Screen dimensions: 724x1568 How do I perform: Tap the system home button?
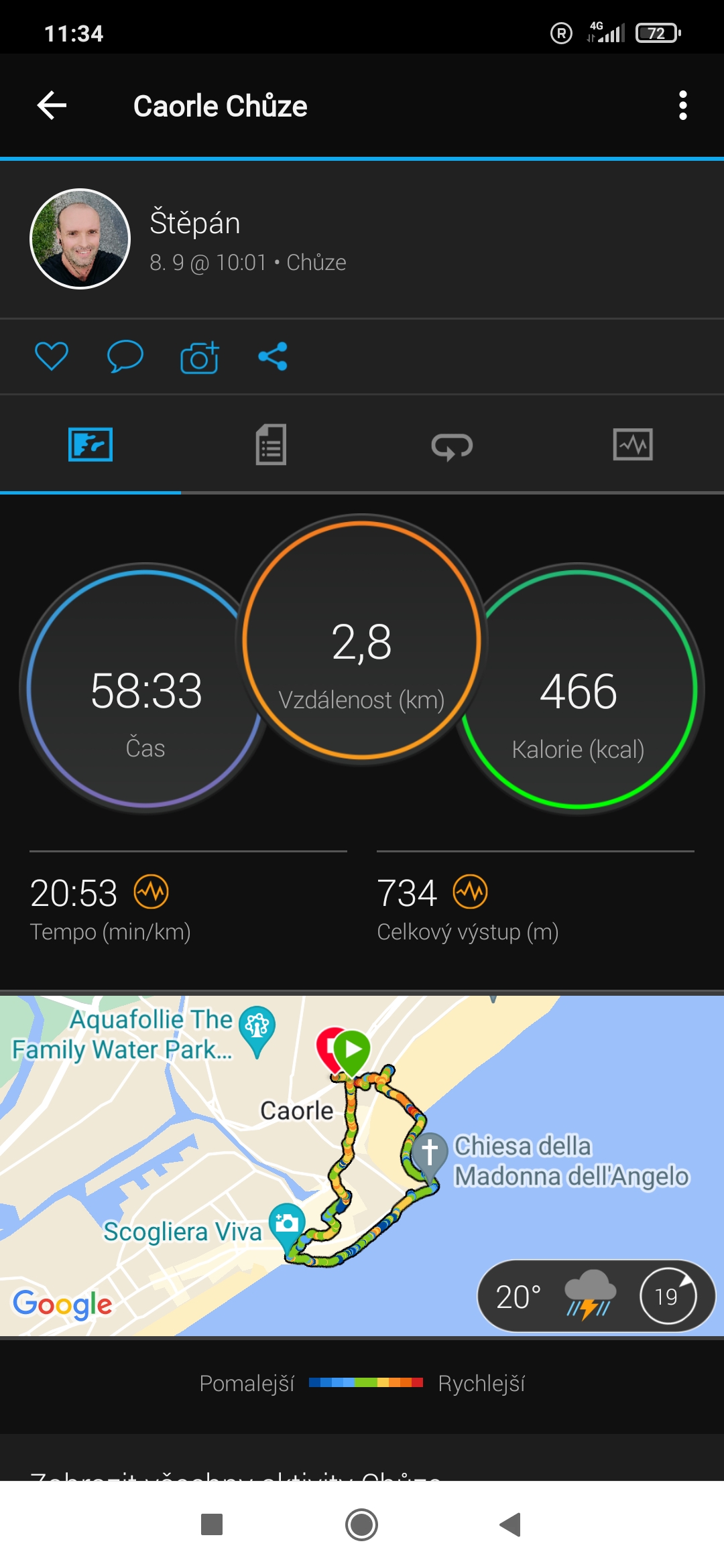361,1524
